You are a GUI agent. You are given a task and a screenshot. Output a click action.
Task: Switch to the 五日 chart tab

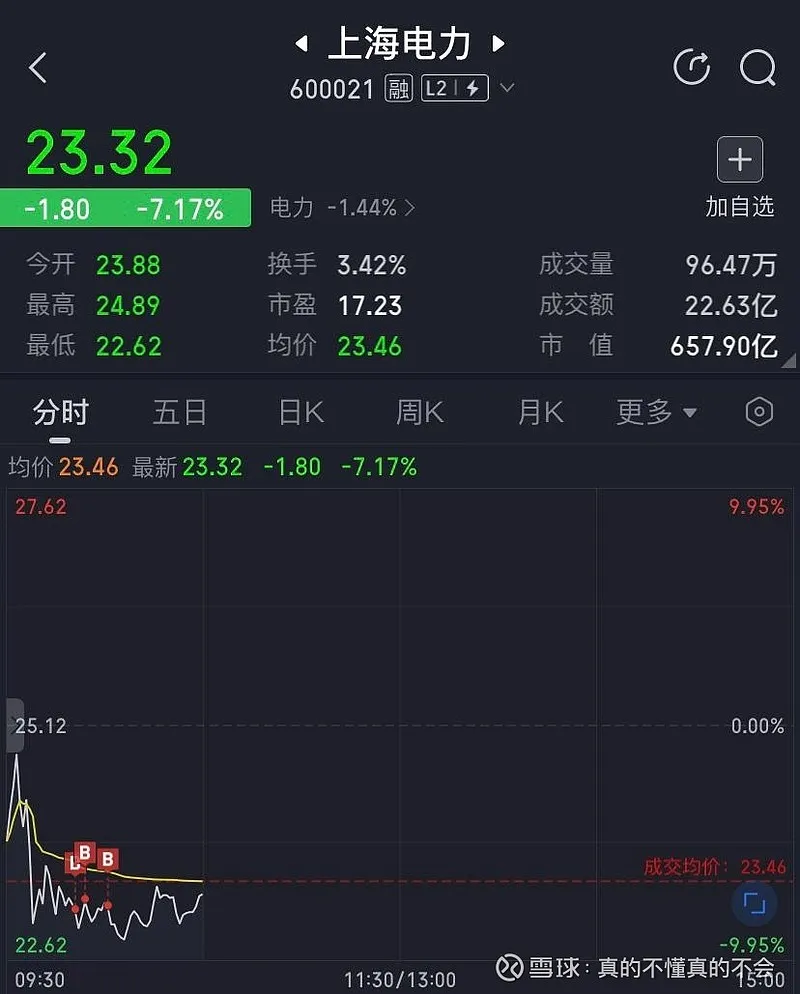tap(180, 412)
